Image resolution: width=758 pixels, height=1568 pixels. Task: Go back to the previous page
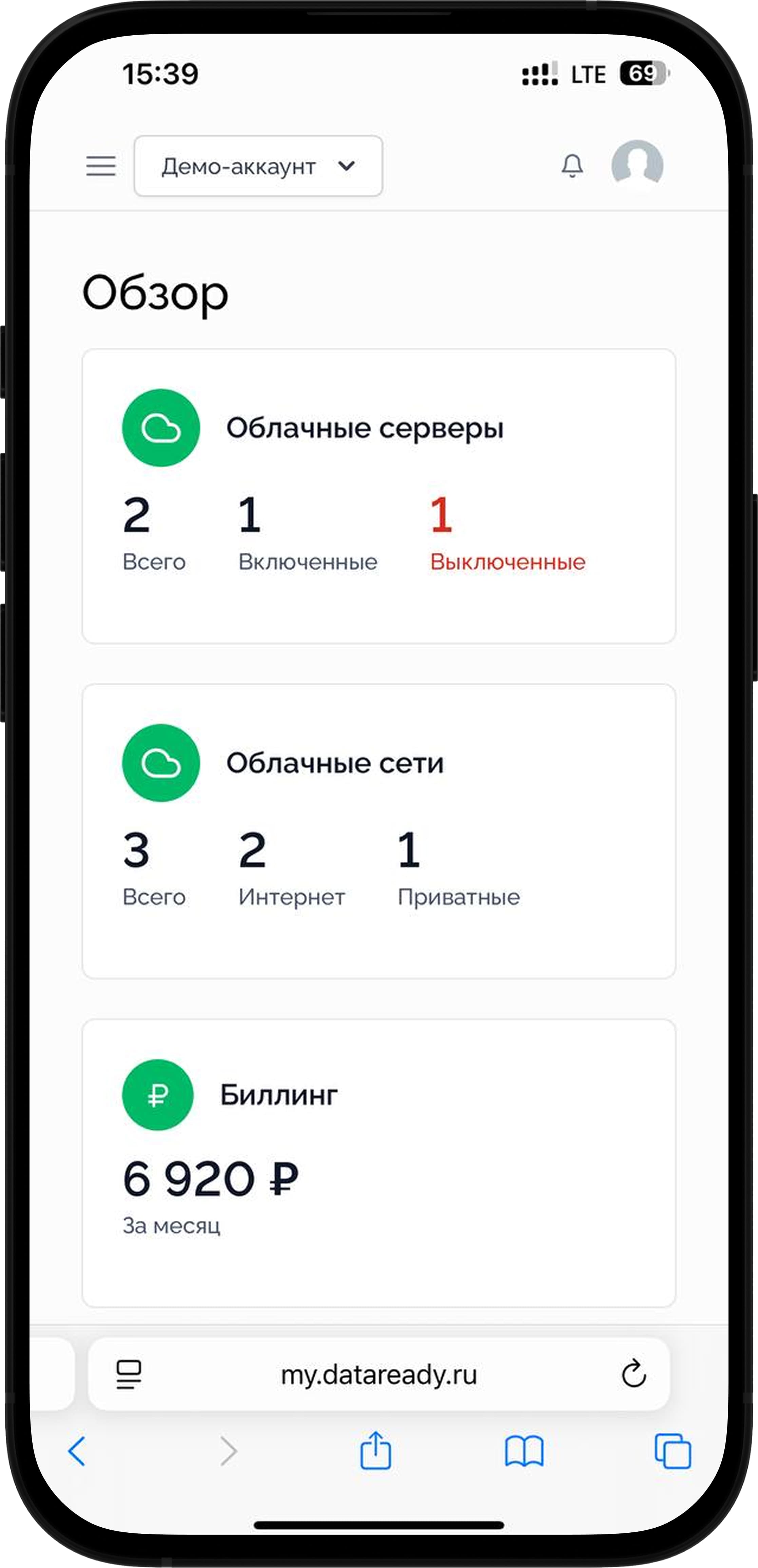tap(77, 1452)
